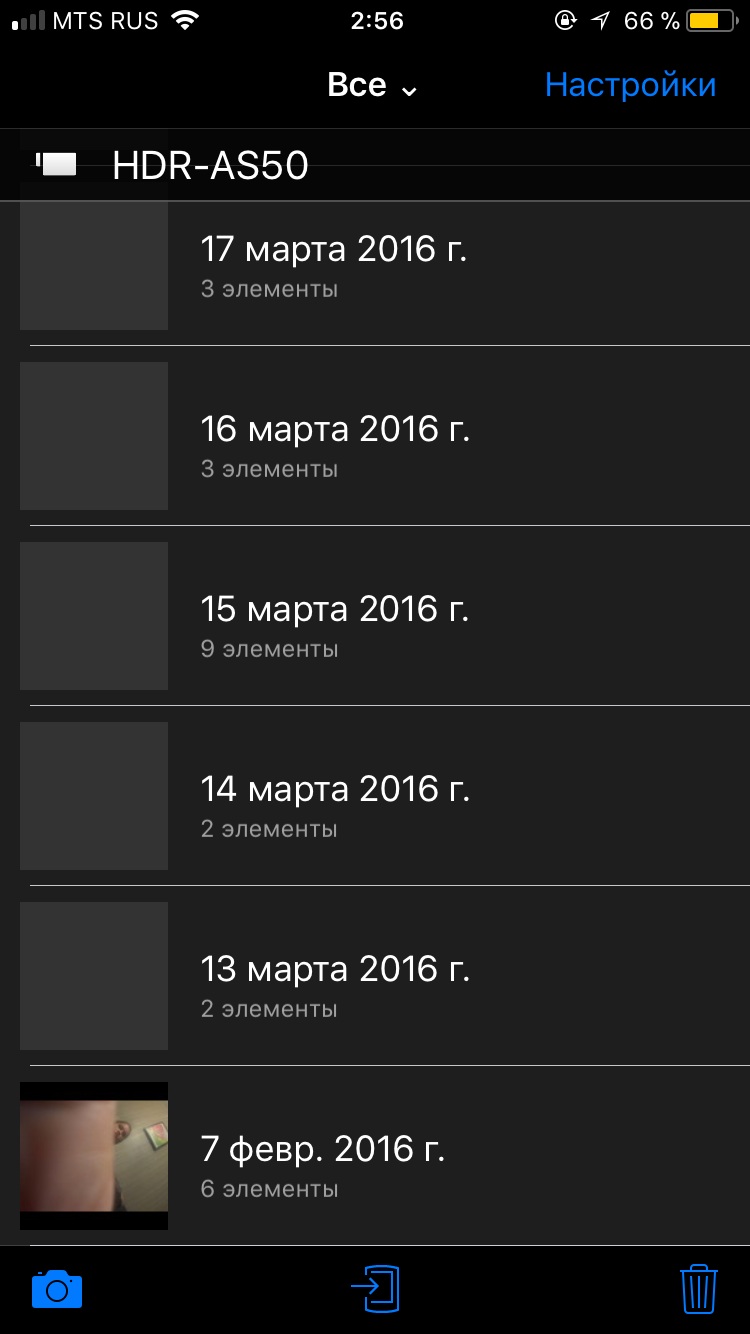Tap the trash delete icon
The image size is (750, 1334).
pyautogui.click(x=698, y=1289)
